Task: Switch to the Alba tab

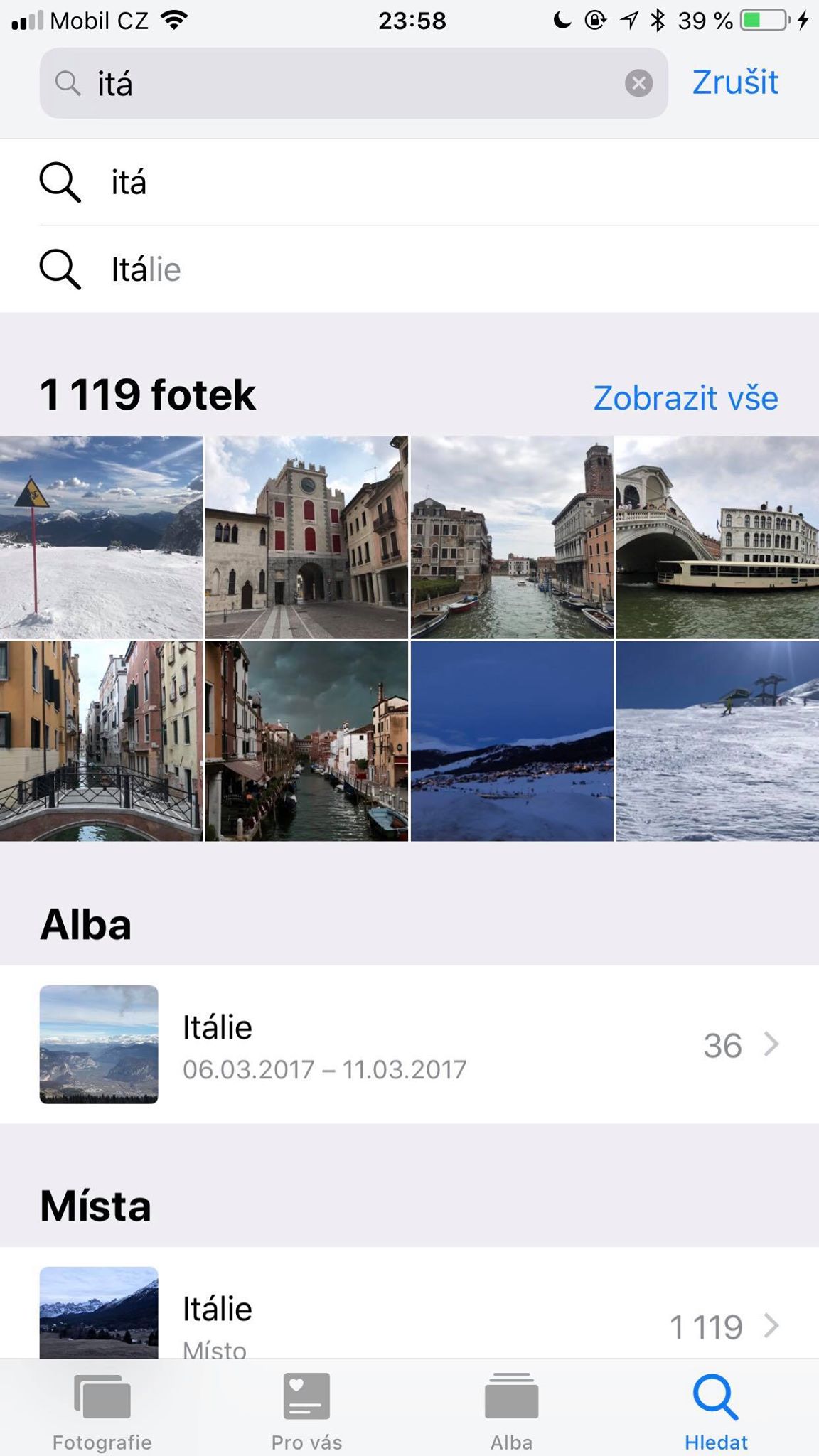Action: tap(511, 1411)
